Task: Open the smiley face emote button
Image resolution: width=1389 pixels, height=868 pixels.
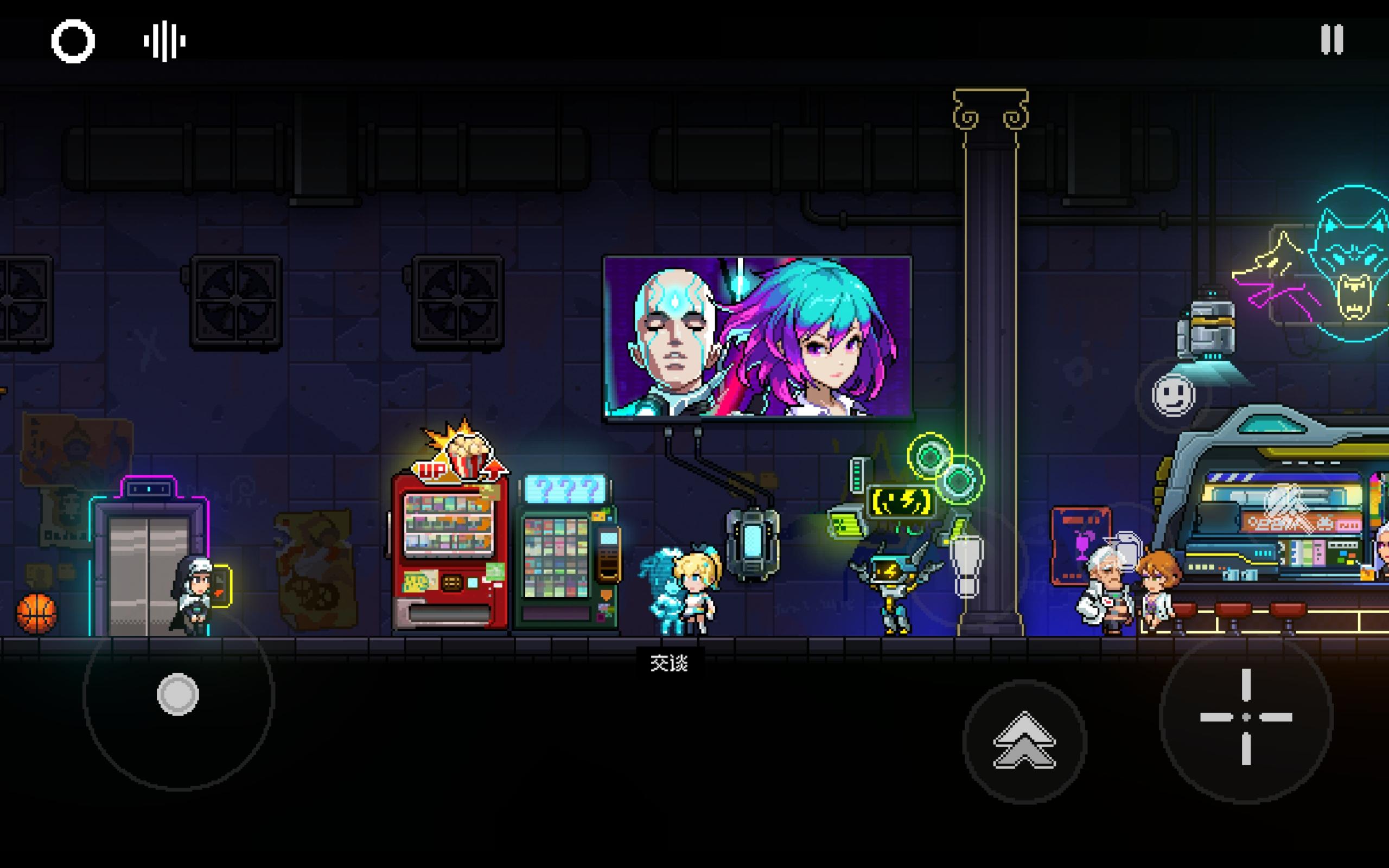Action: (1173, 395)
